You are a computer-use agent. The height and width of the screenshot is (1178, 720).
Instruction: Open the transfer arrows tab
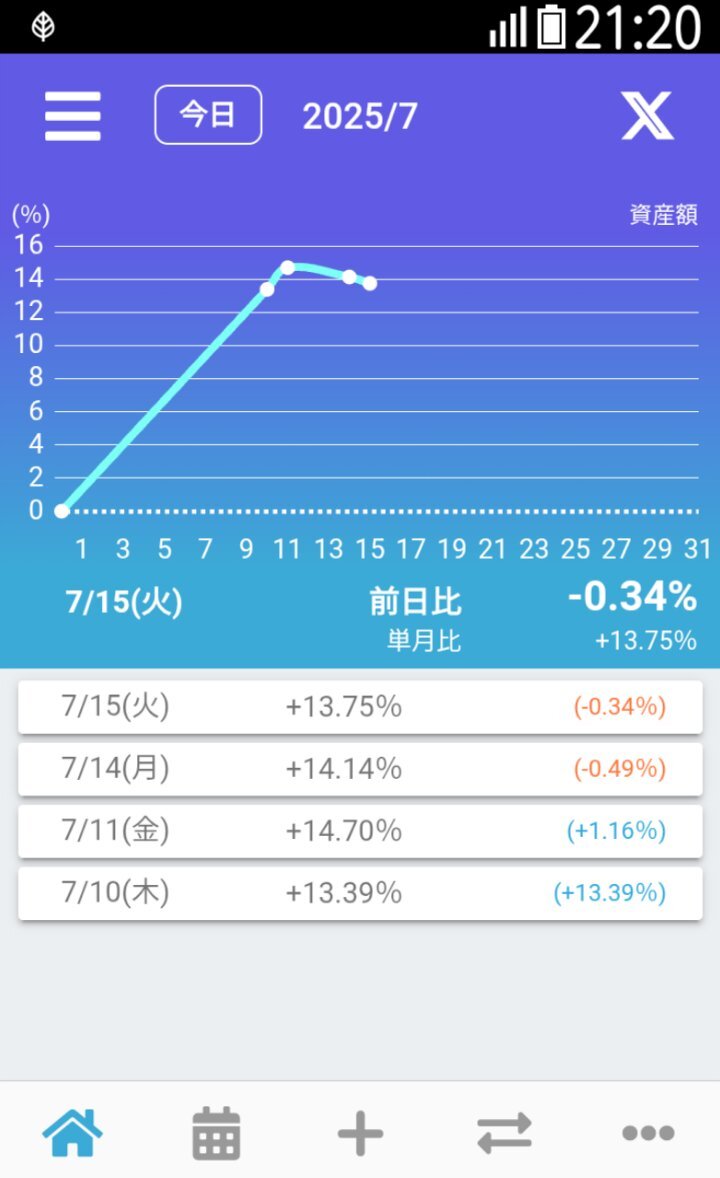pos(504,1133)
